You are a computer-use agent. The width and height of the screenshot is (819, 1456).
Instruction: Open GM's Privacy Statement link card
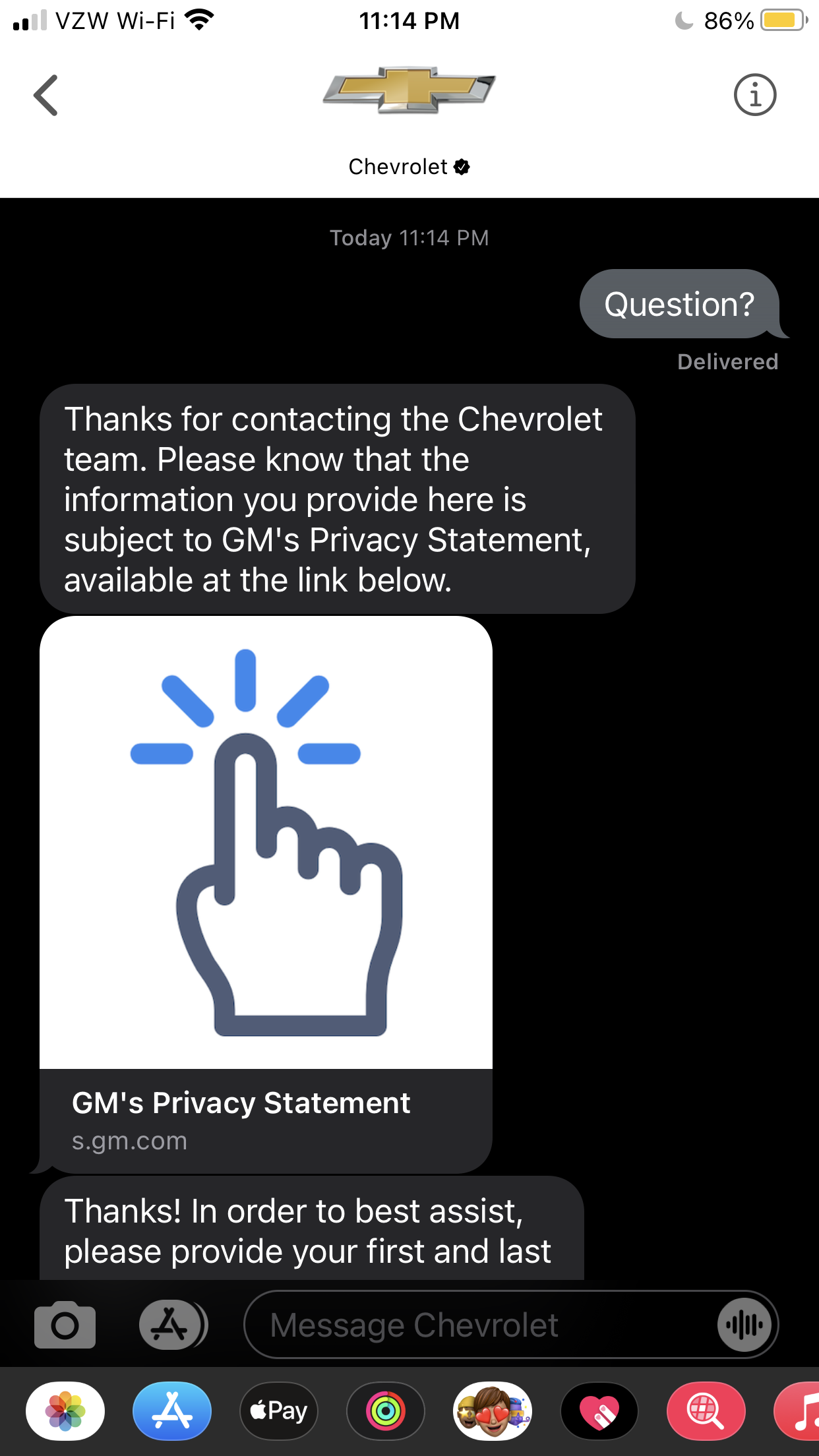[266, 894]
